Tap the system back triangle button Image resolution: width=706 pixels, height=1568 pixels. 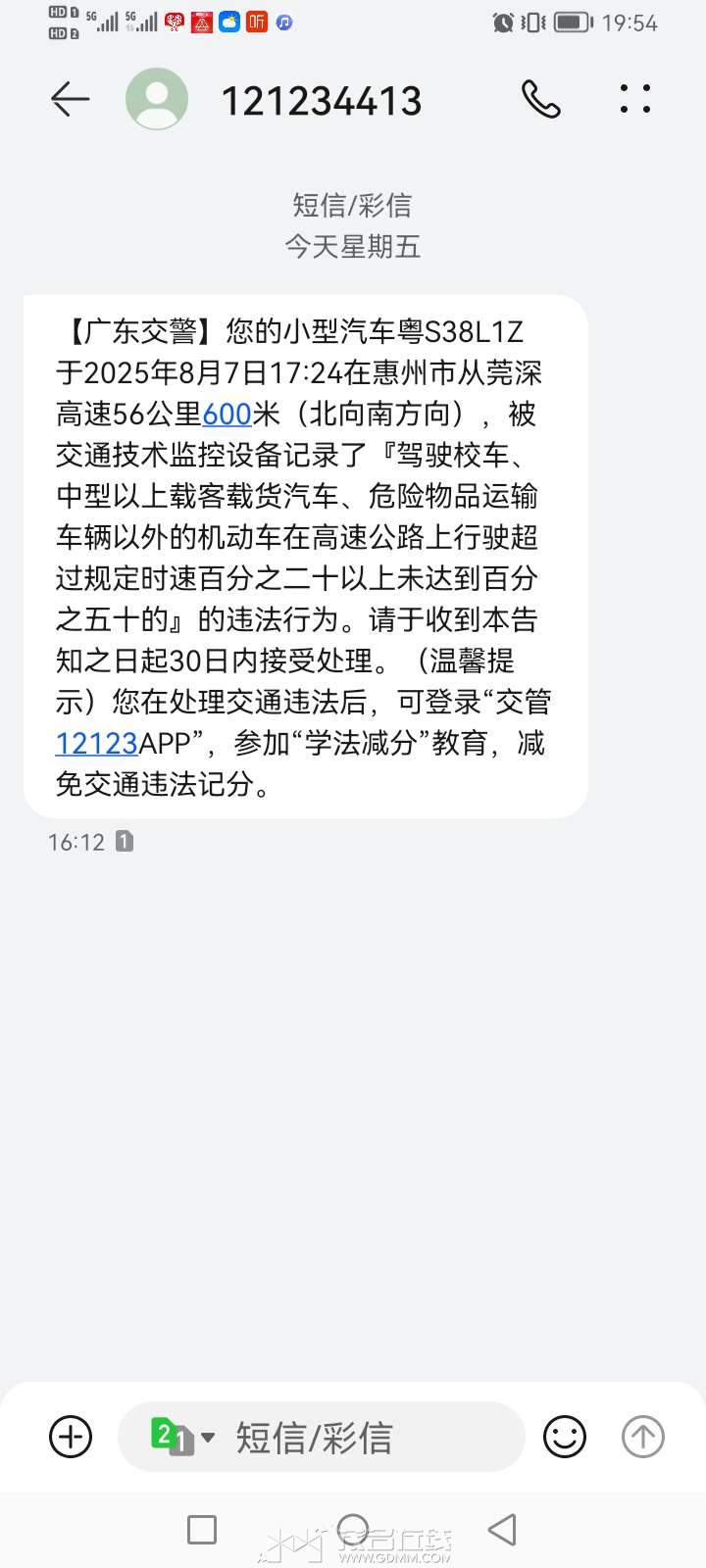(502, 1530)
